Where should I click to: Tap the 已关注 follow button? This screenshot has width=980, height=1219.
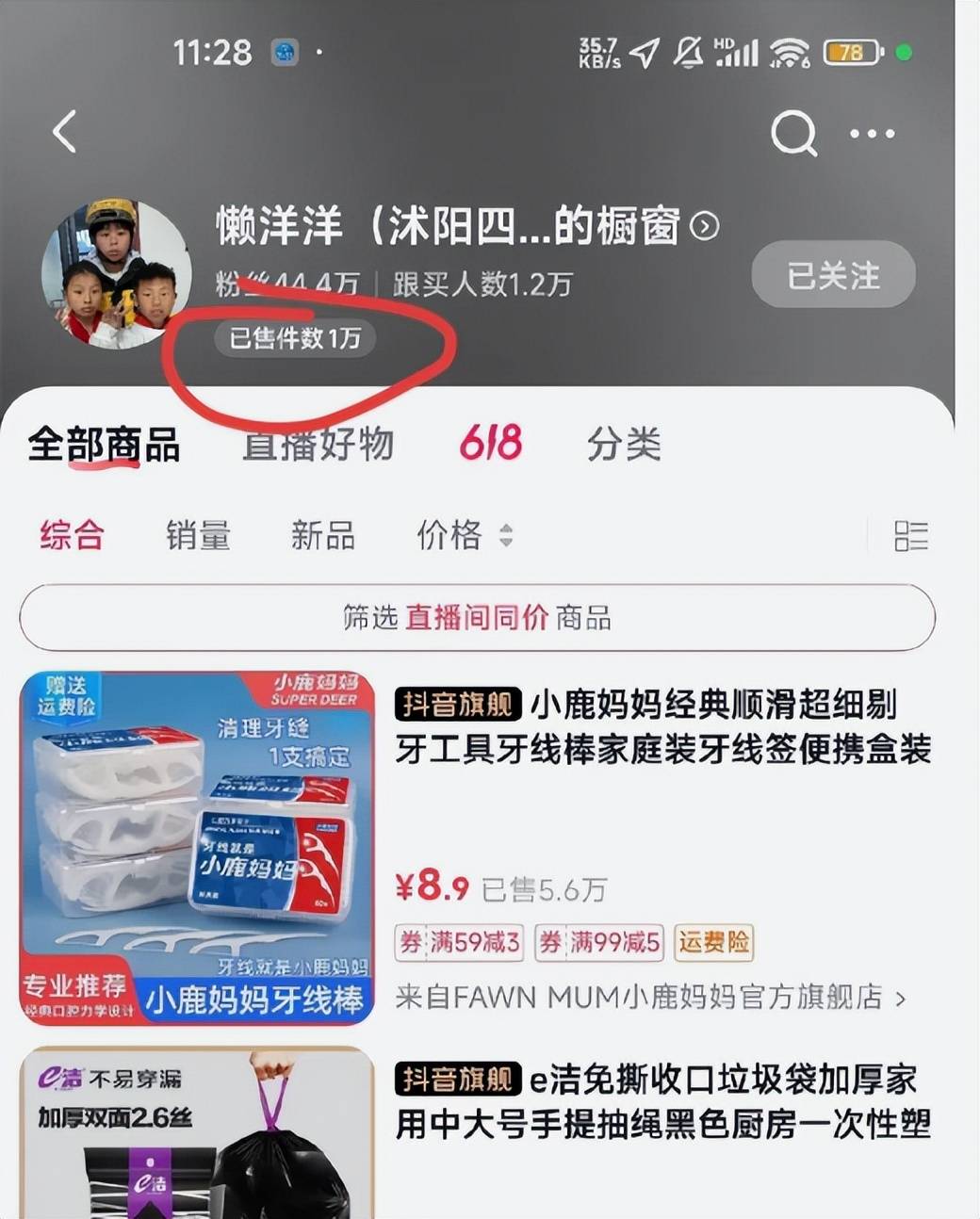[x=833, y=275]
